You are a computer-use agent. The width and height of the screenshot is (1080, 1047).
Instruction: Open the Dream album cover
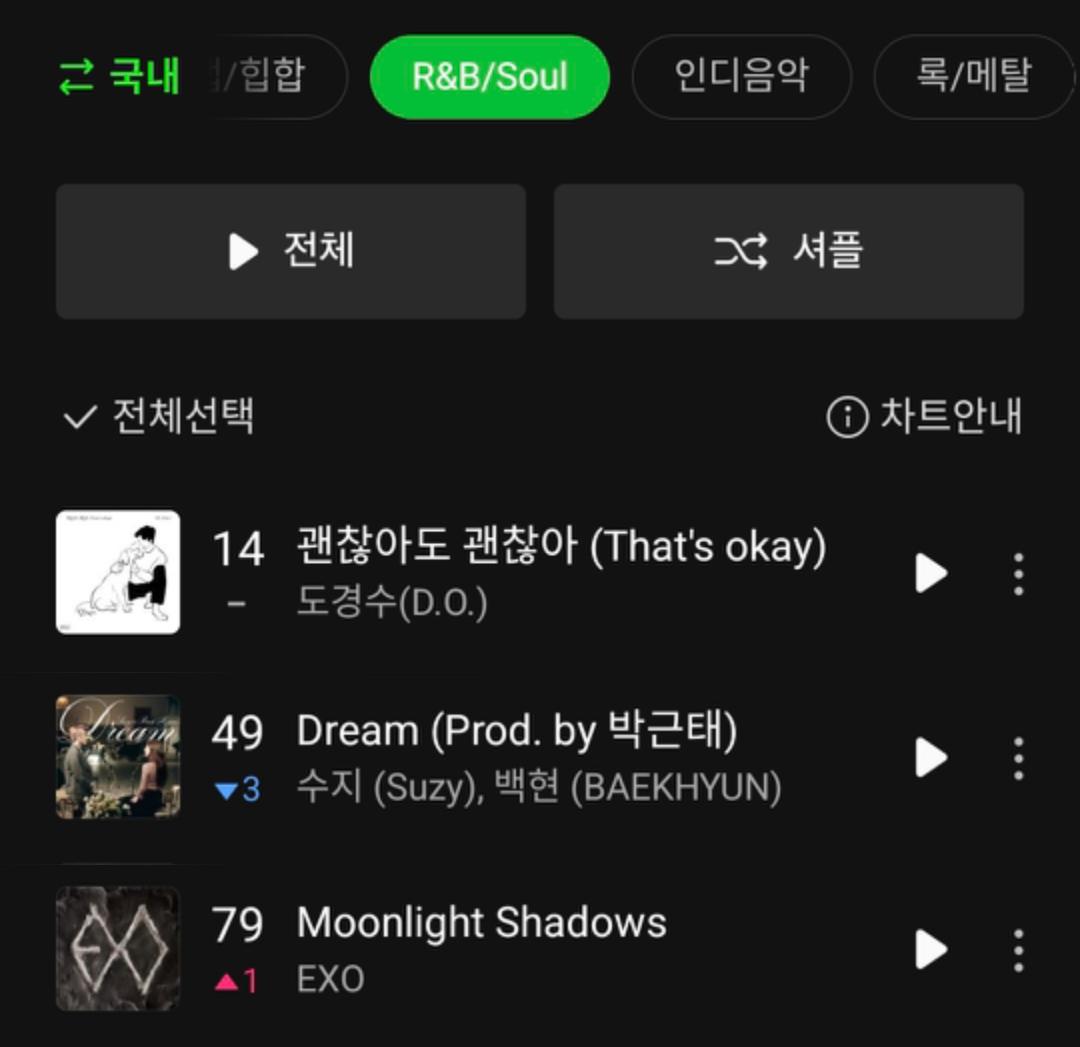118,757
